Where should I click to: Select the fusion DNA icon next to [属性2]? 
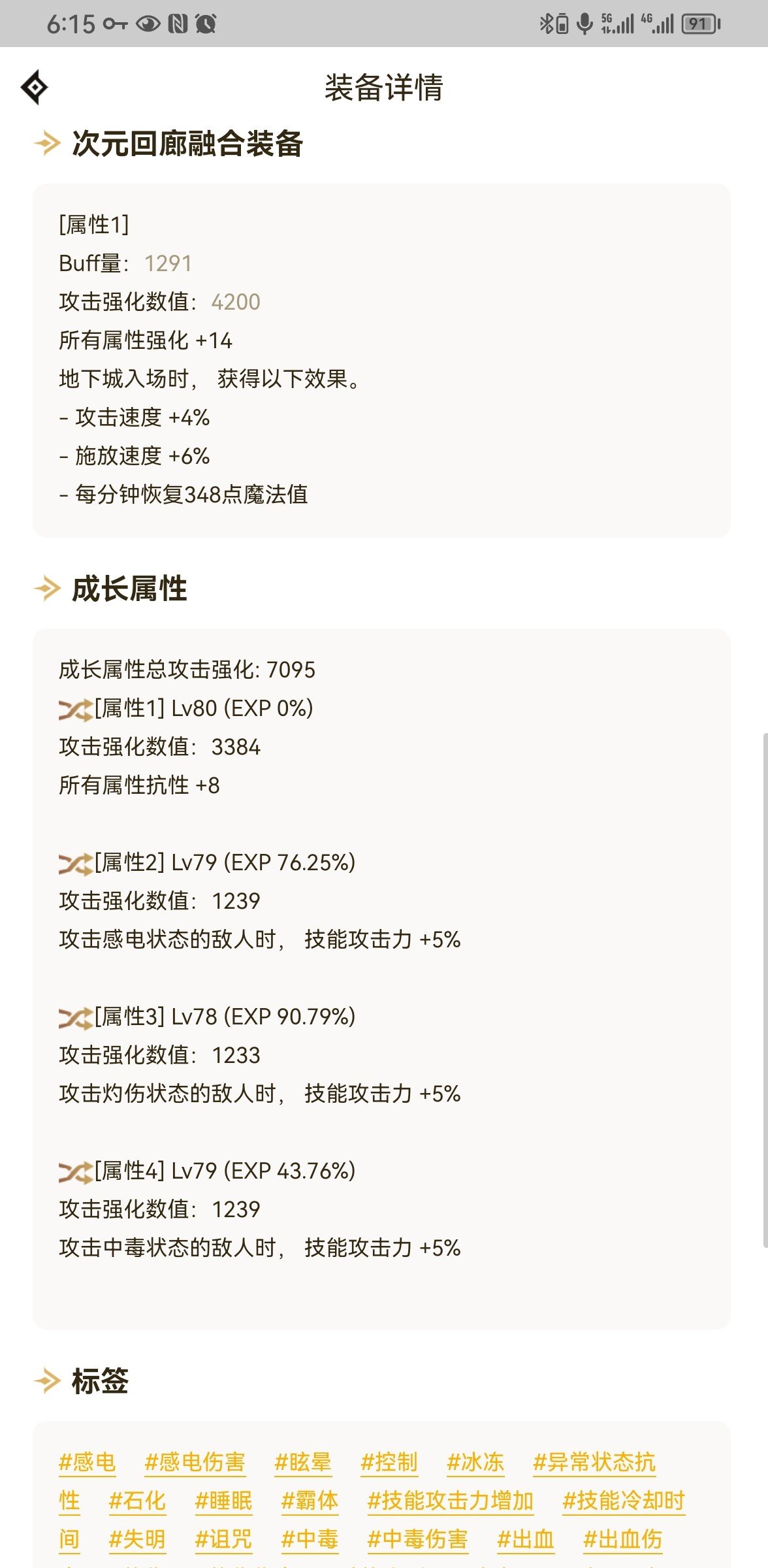(74, 864)
